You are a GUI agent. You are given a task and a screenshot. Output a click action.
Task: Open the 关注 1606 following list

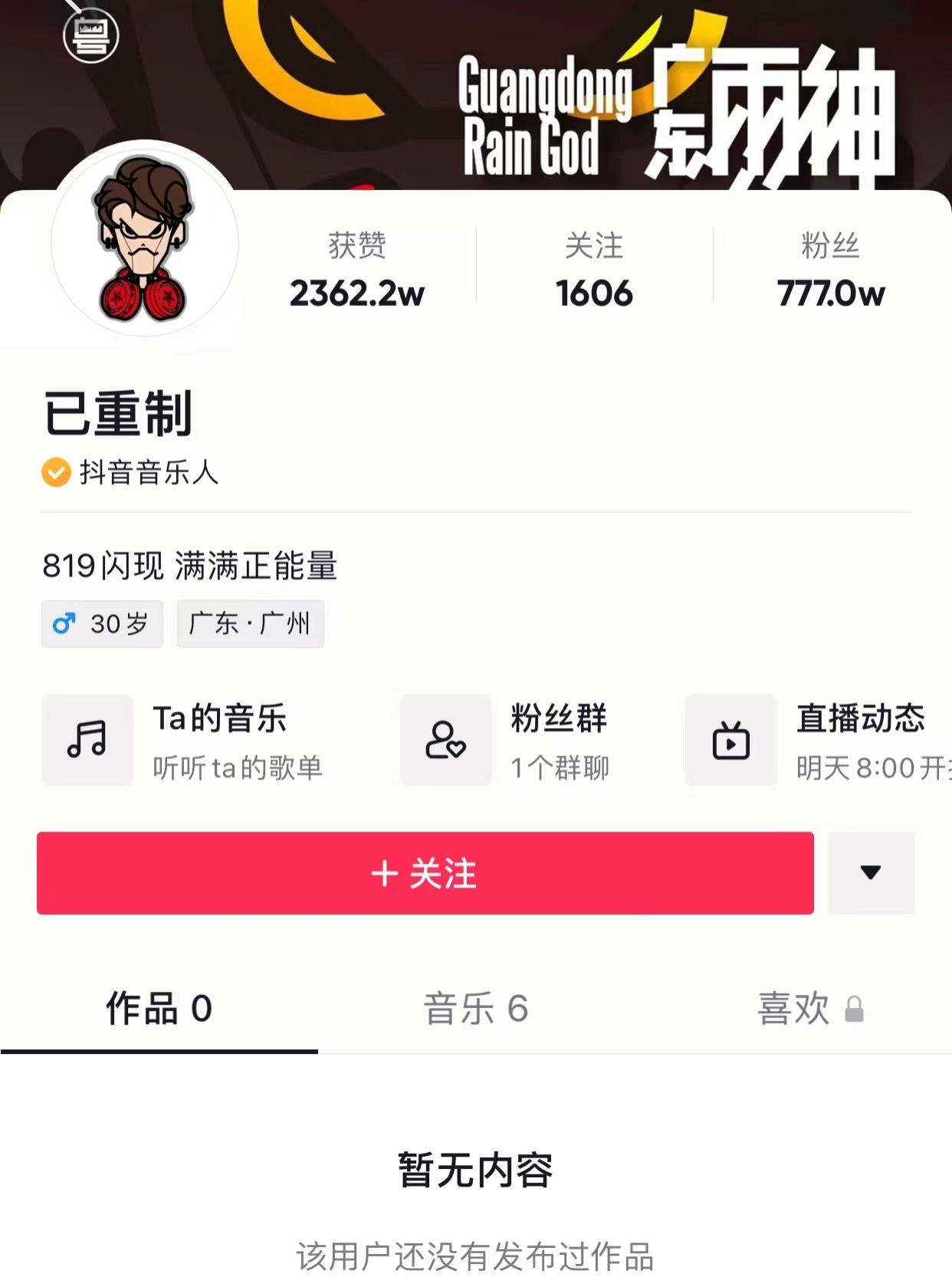pyautogui.click(x=594, y=270)
